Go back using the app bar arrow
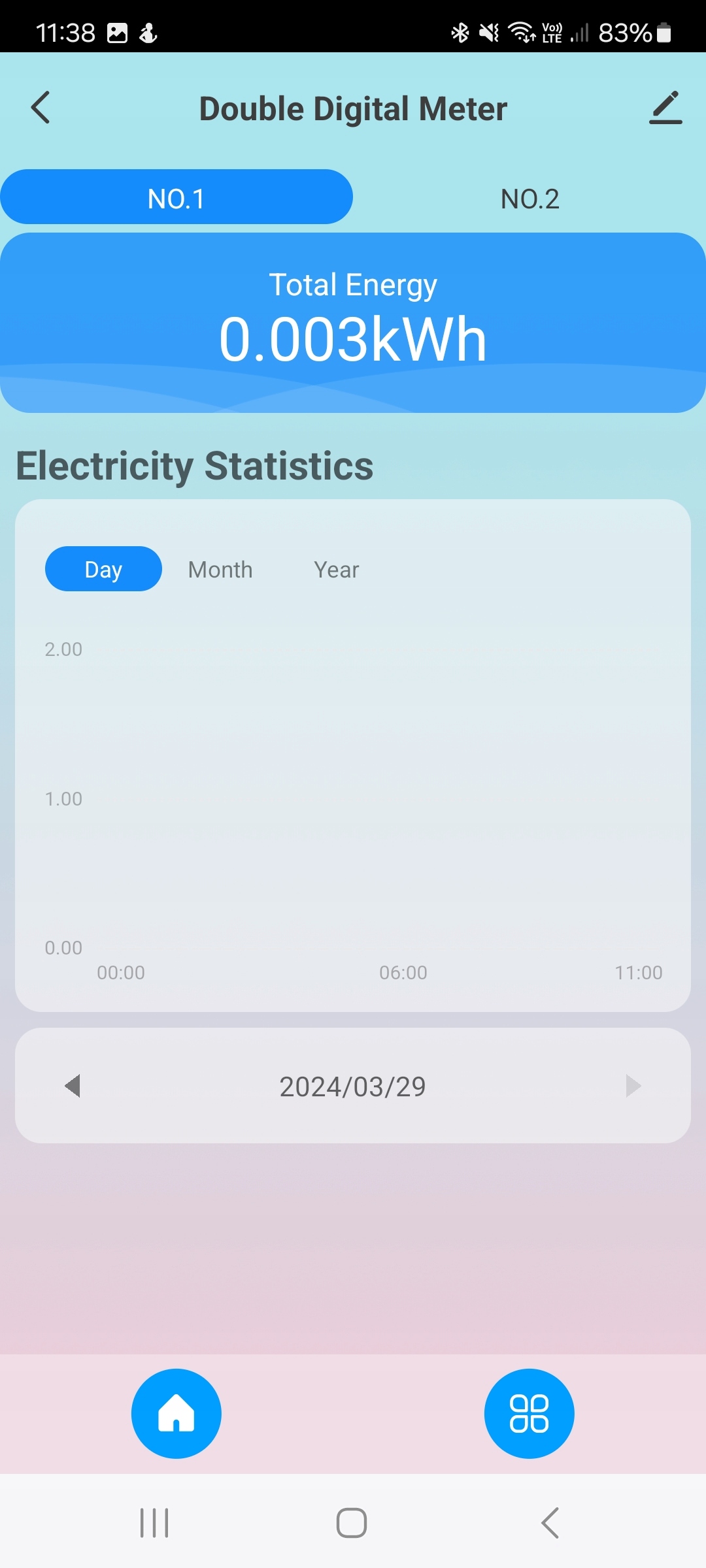 coord(41,108)
